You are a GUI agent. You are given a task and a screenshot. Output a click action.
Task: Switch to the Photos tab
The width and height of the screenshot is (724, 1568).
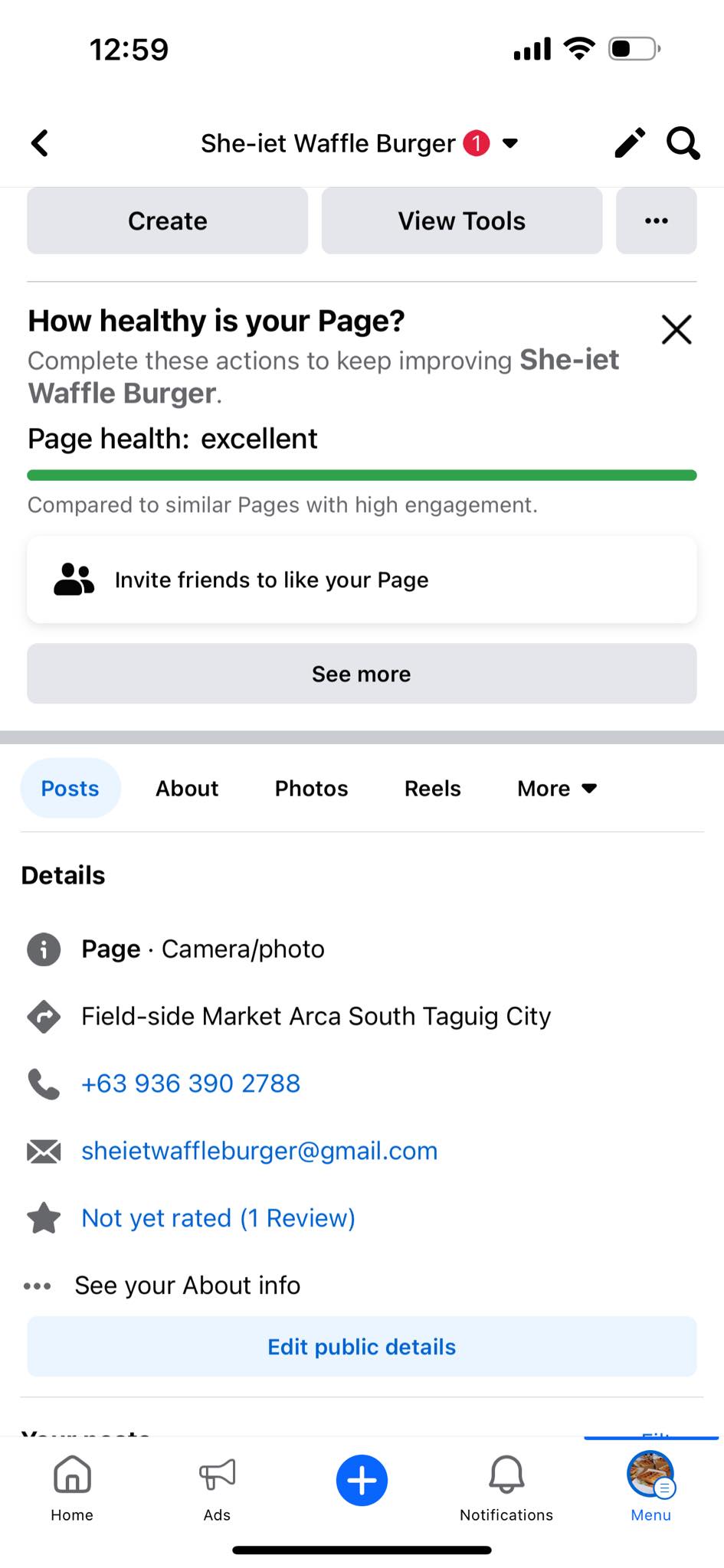311,789
